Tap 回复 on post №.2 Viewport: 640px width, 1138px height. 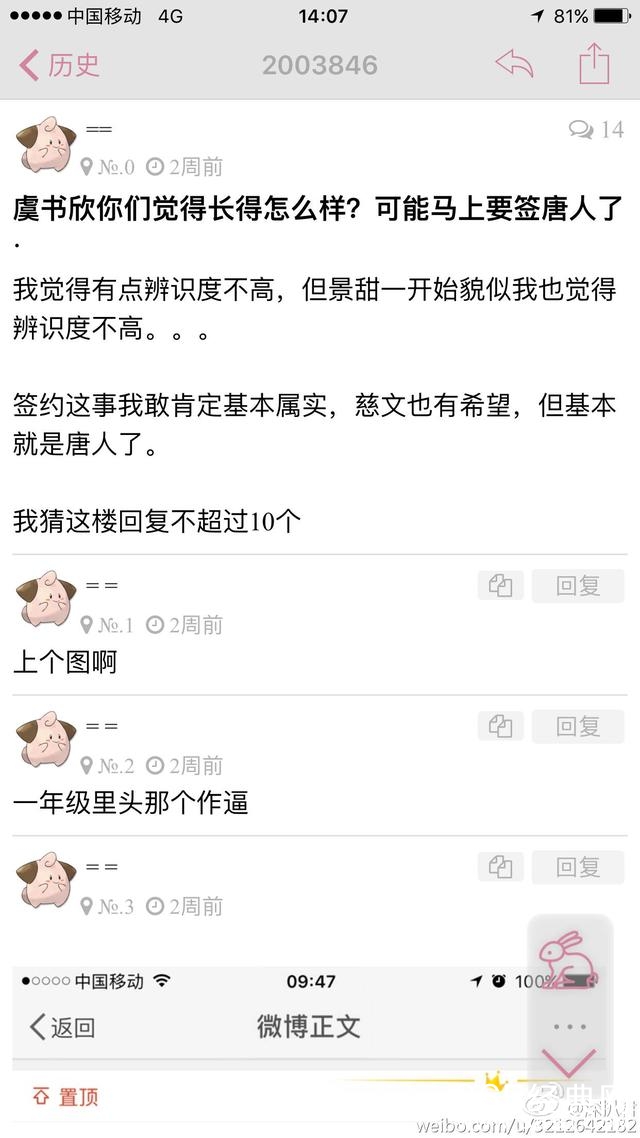tap(577, 726)
